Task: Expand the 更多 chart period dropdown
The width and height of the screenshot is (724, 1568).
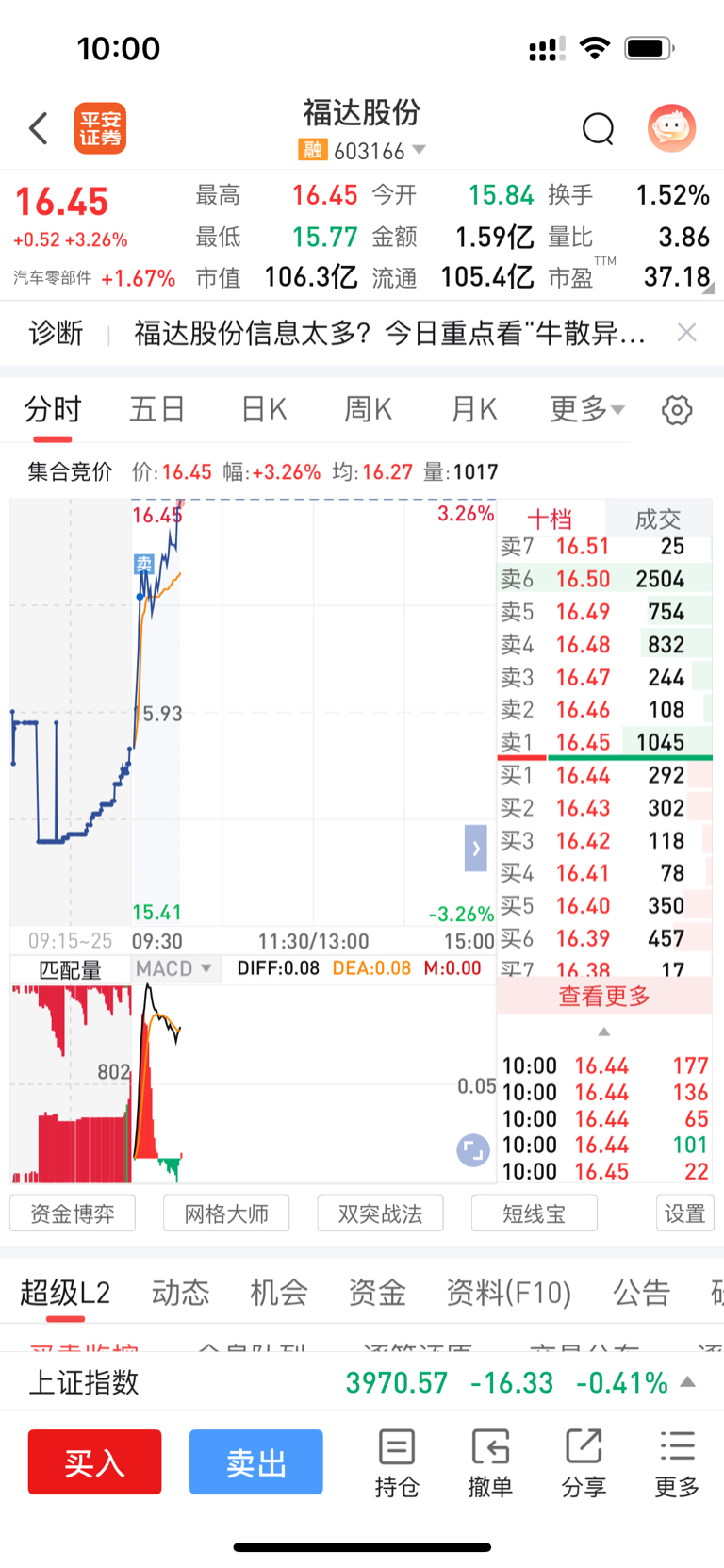Action: 586,410
